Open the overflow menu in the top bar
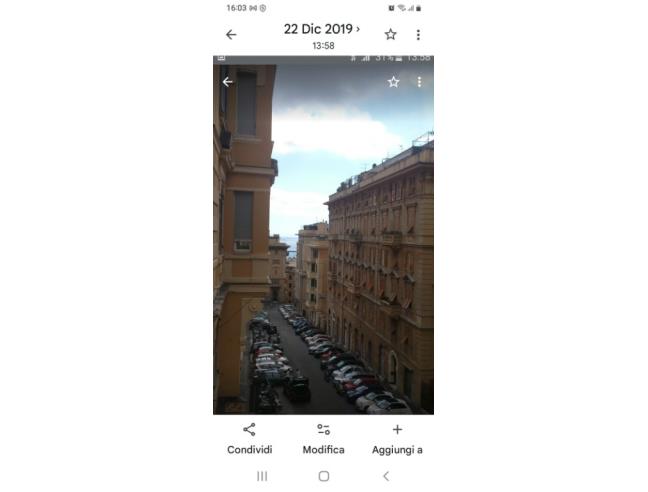The width and height of the screenshot is (648, 492). click(x=418, y=35)
